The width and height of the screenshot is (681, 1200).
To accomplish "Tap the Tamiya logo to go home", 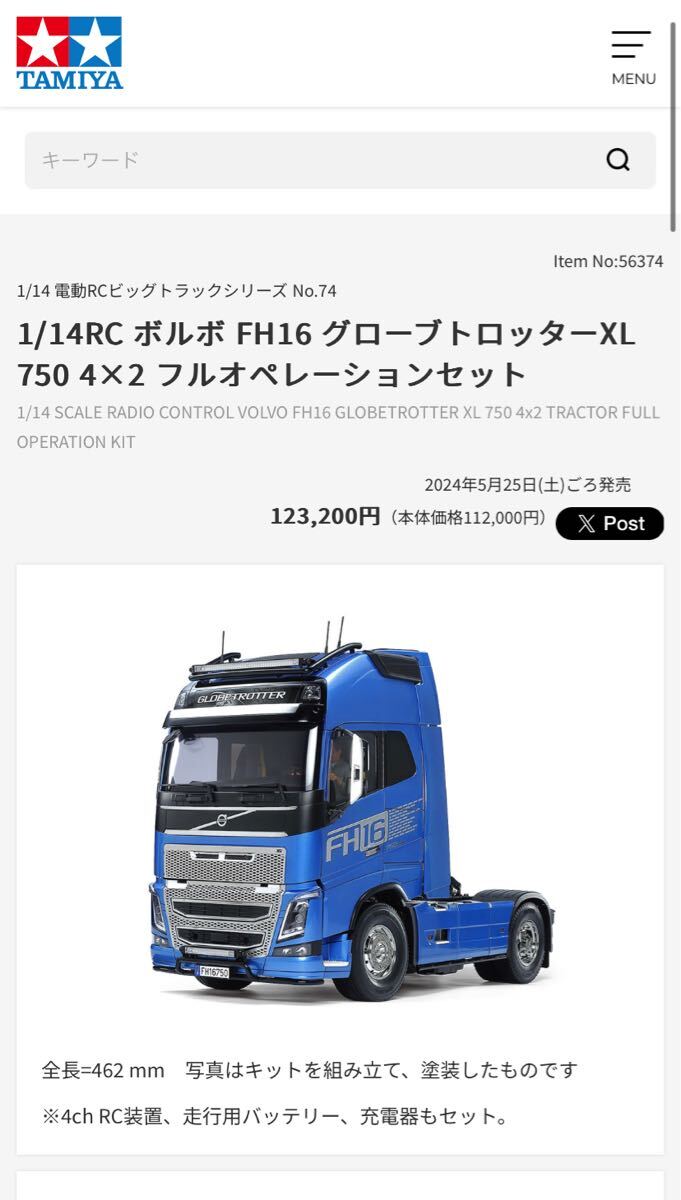I will [69, 53].
